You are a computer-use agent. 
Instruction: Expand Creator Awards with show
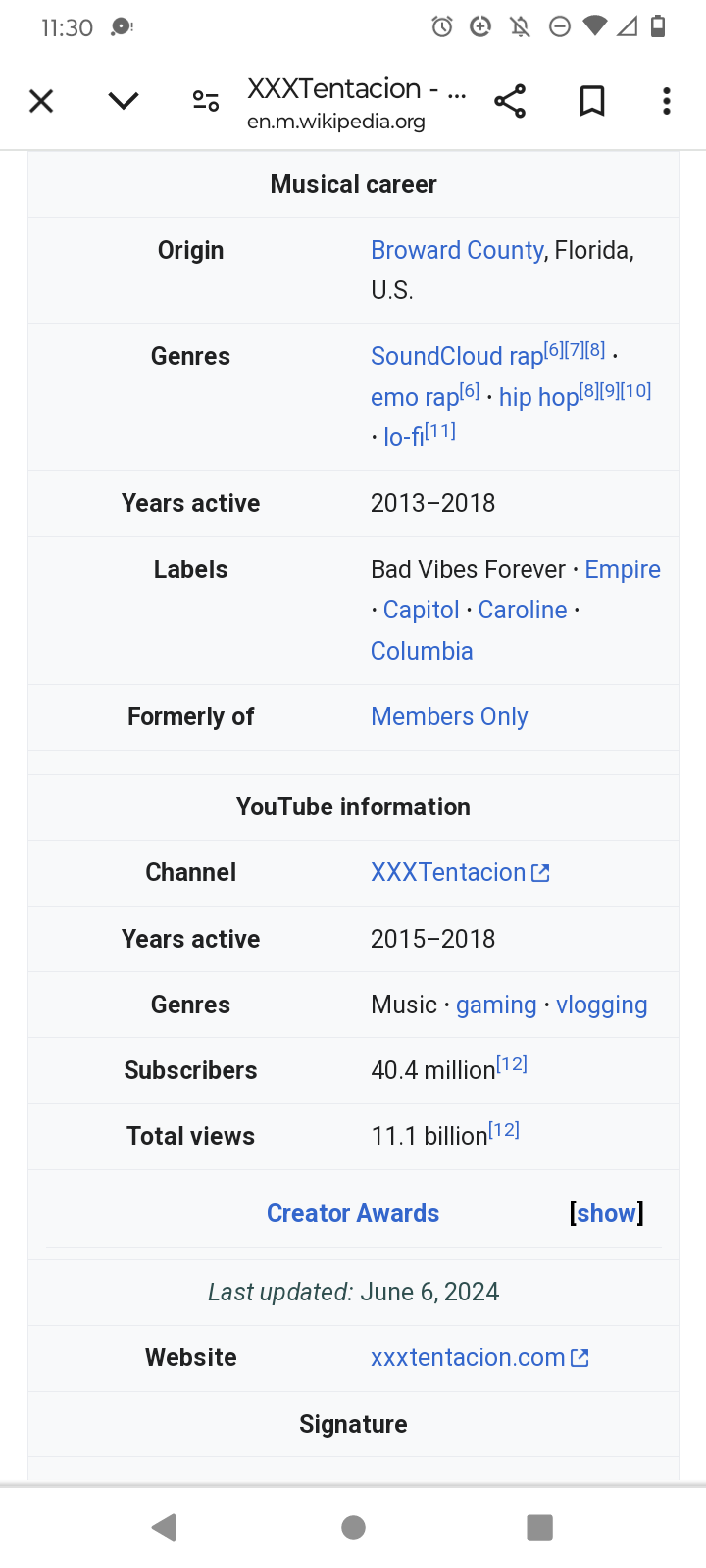pyautogui.click(x=606, y=1213)
